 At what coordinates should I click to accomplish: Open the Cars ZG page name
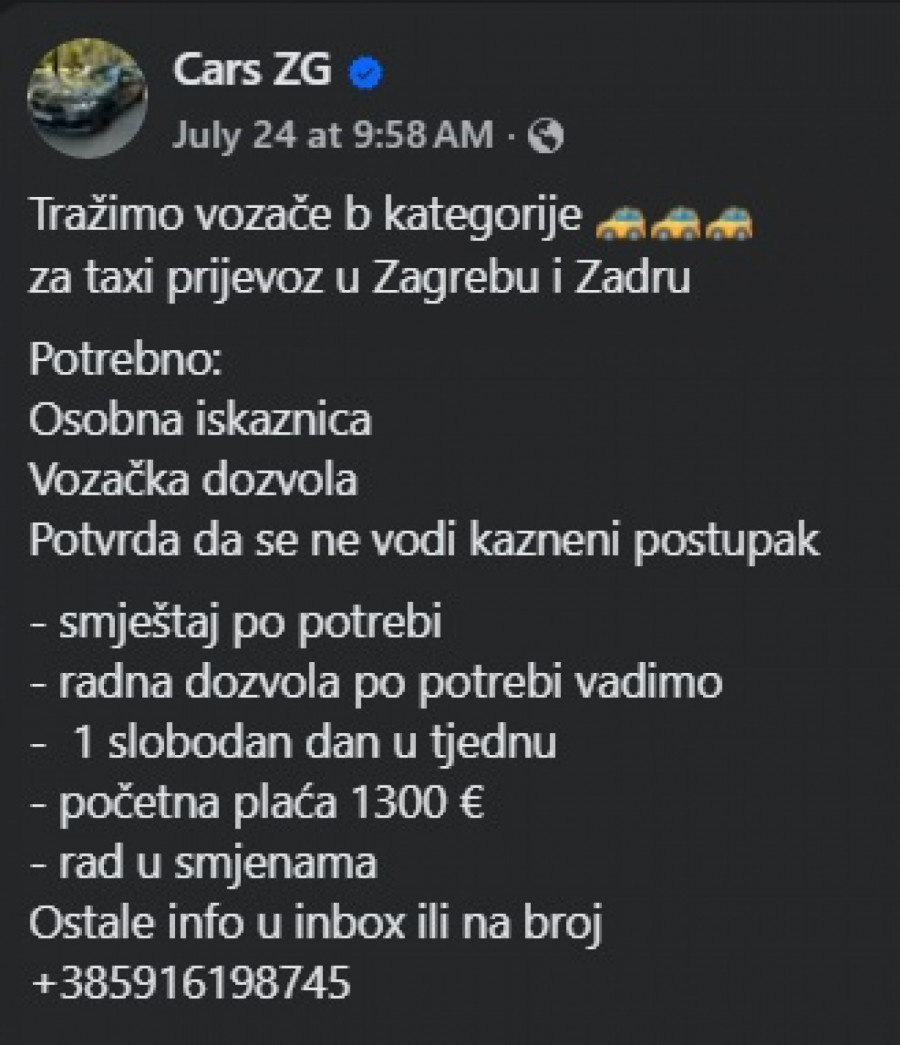[252, 69]
